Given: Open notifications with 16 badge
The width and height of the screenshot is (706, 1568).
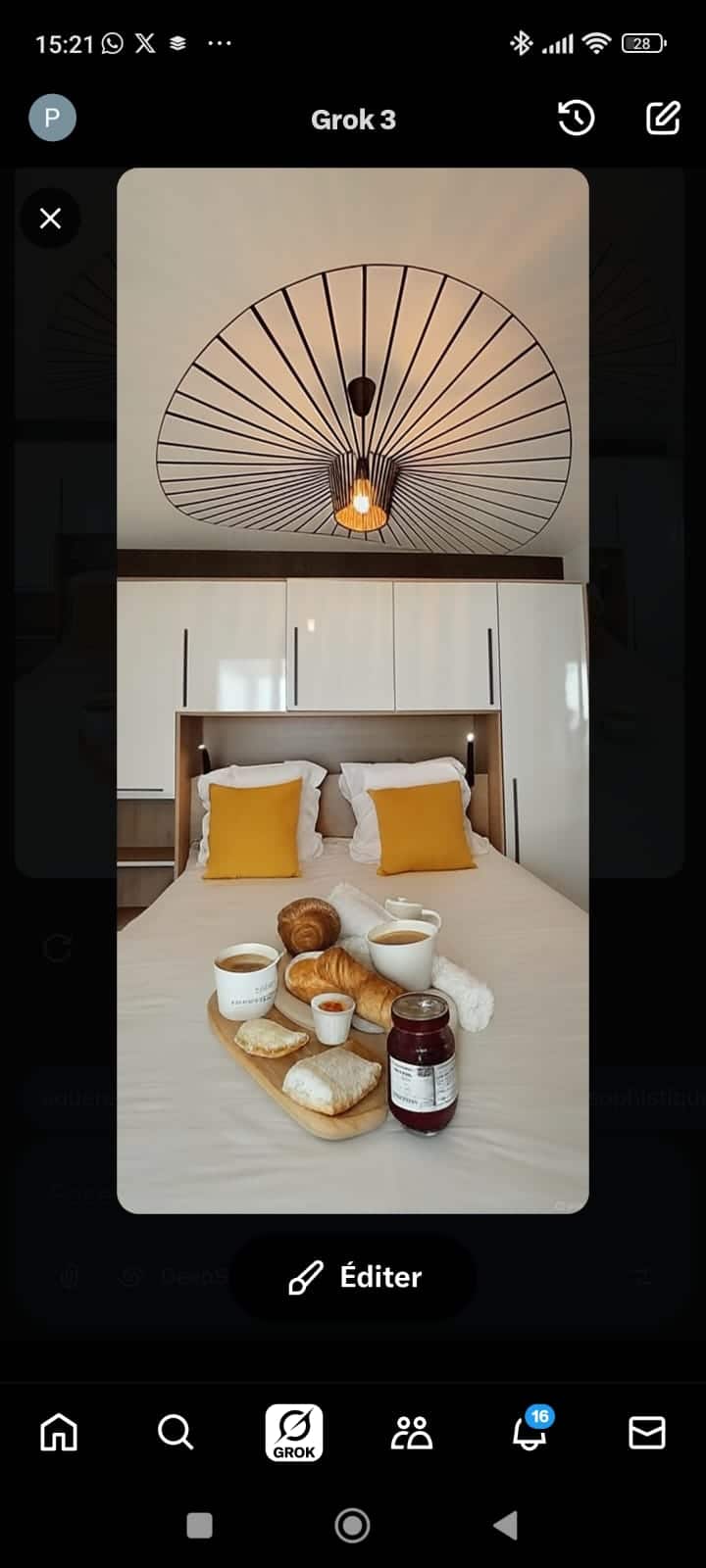Looking at the screenshot, I should [529, 1433].
